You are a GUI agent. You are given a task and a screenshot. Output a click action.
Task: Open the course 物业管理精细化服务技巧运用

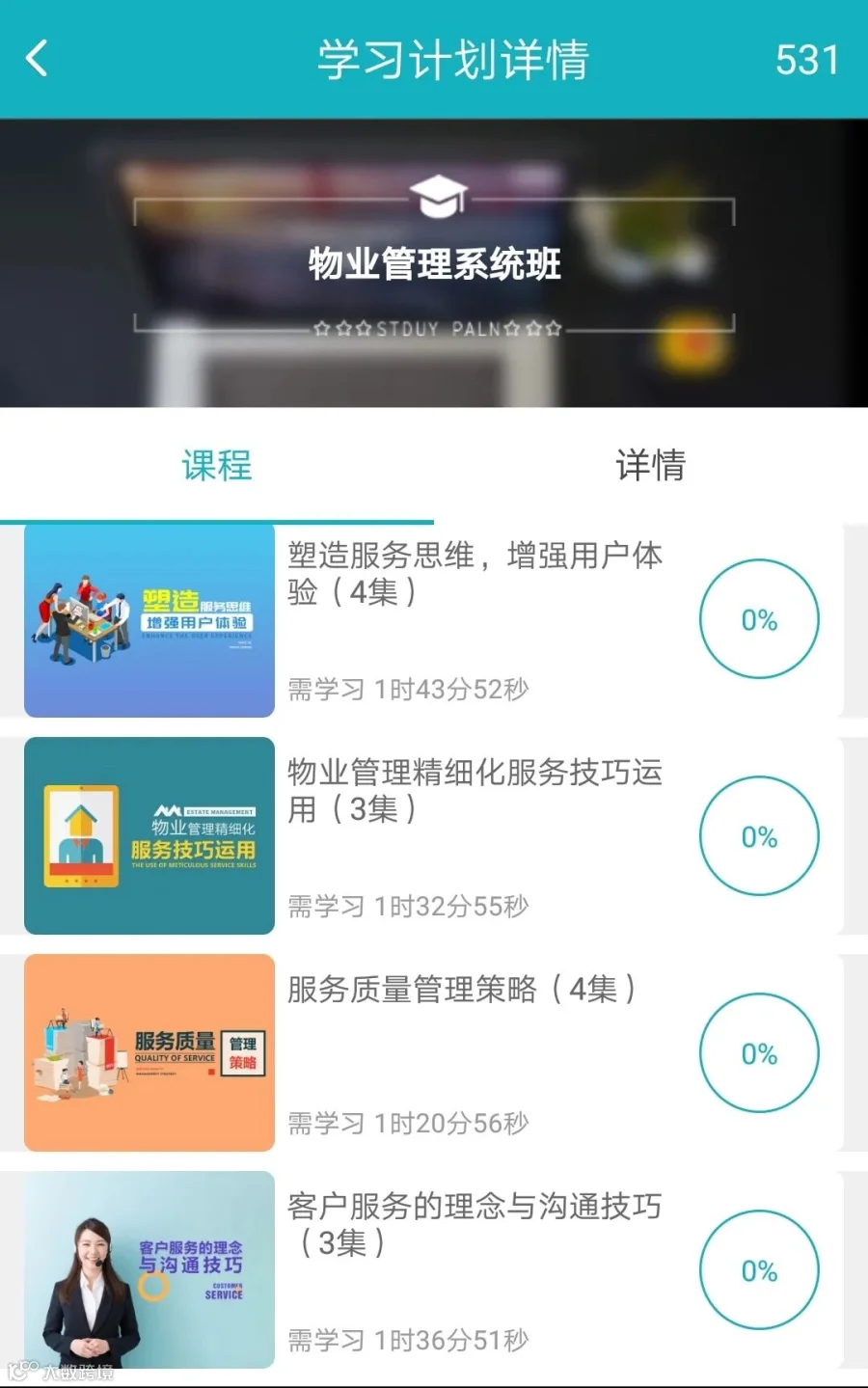(x=434, y=836)
